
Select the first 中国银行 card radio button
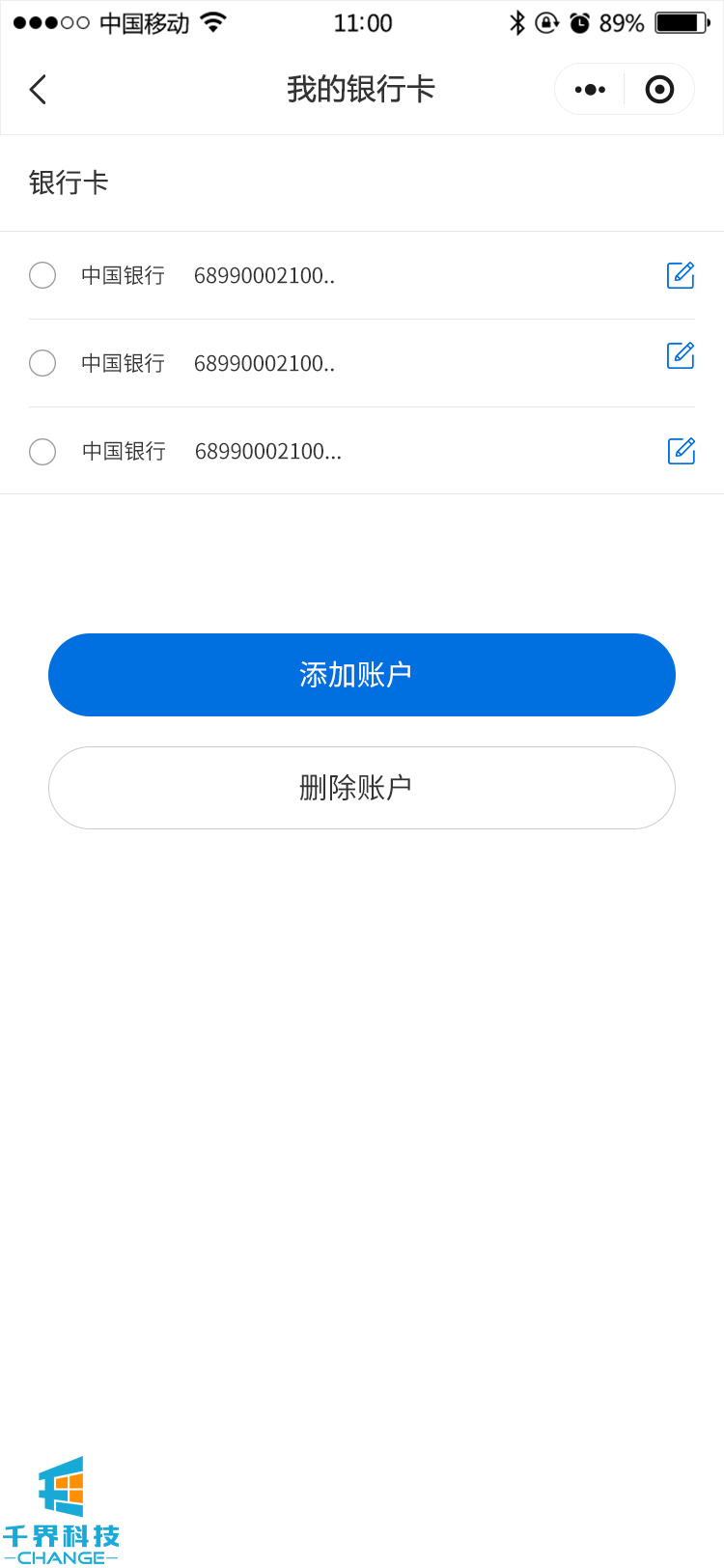click(x=42, y=275)
